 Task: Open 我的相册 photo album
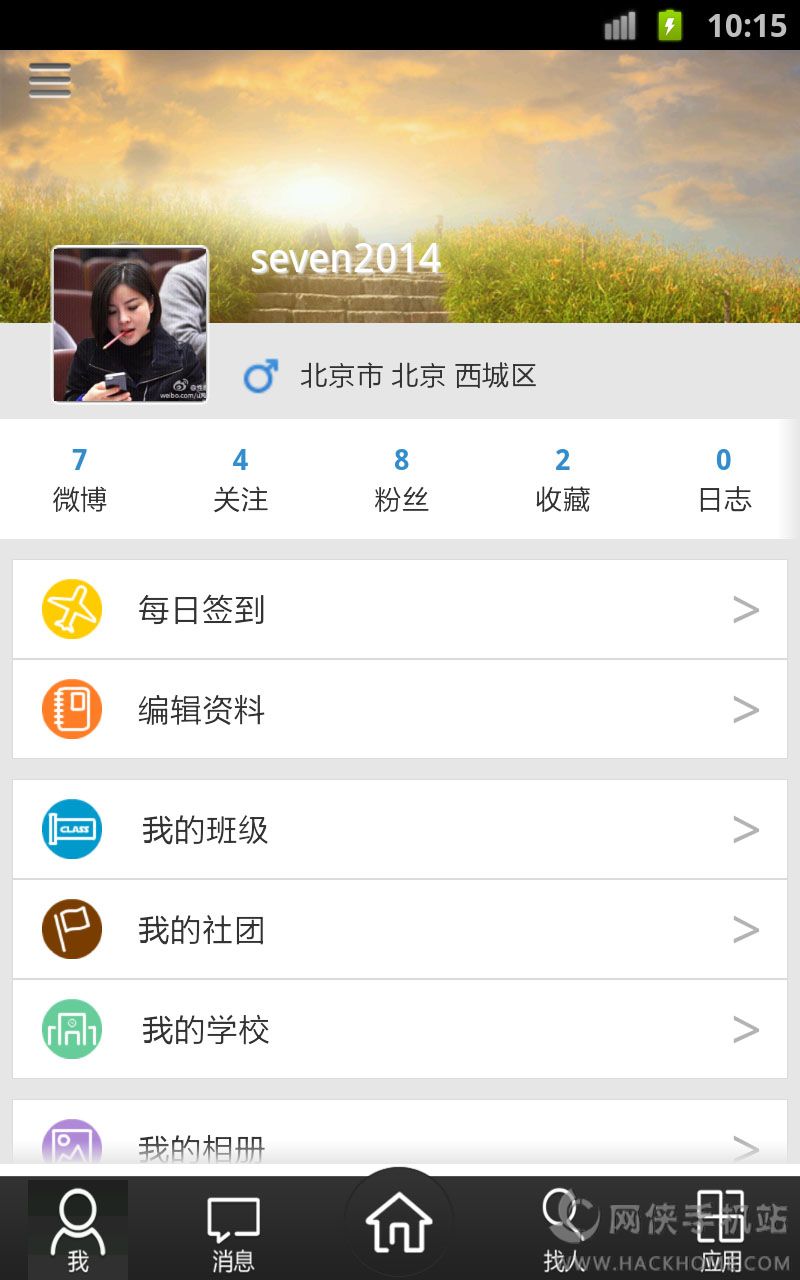click(400, 1140)
